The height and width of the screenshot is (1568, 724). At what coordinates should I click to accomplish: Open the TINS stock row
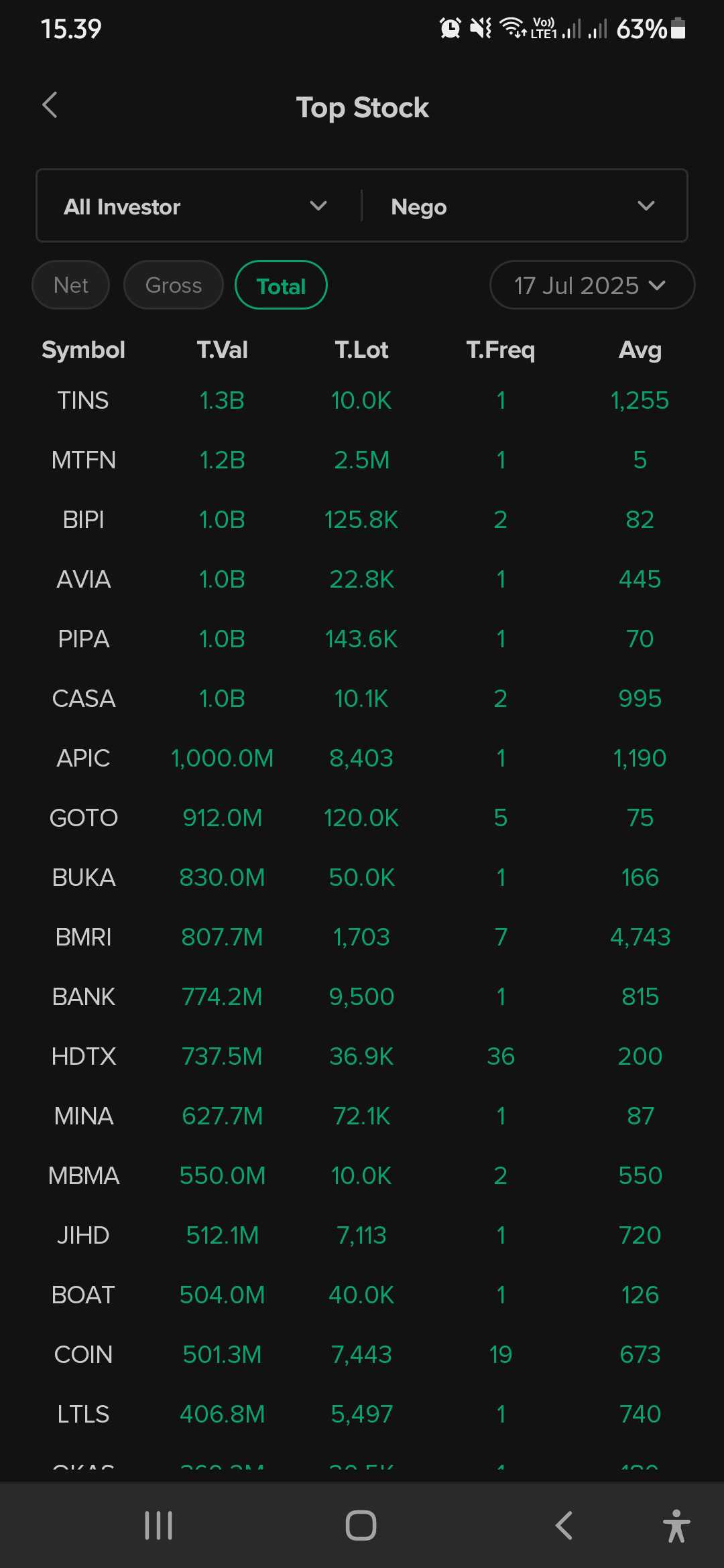tap(362, 401)
